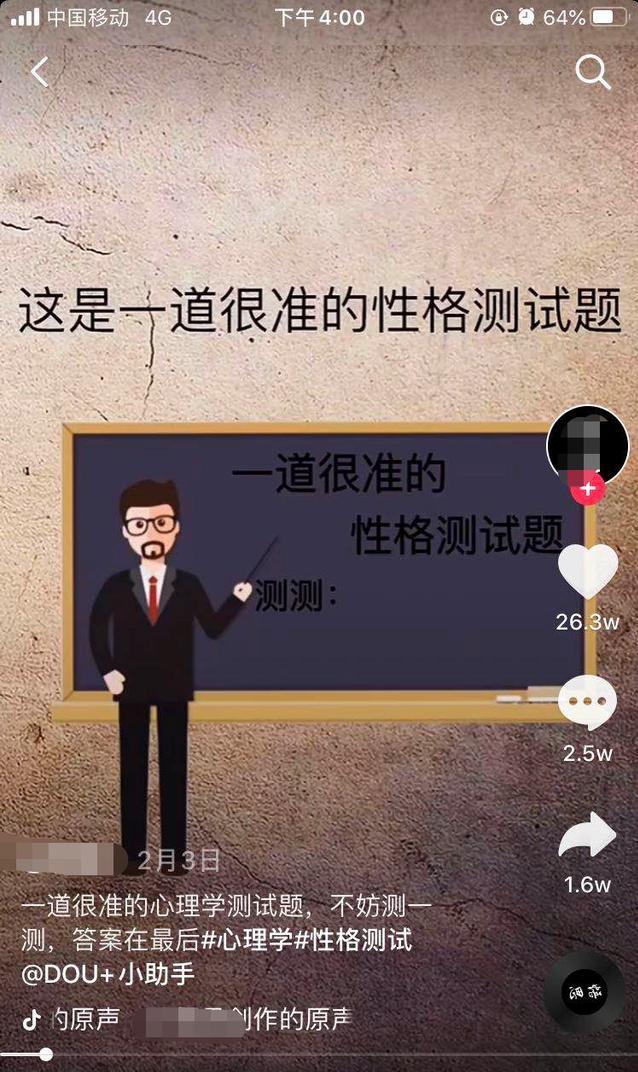
Task: Like this video with the heart icon
Action: point(587,572)
